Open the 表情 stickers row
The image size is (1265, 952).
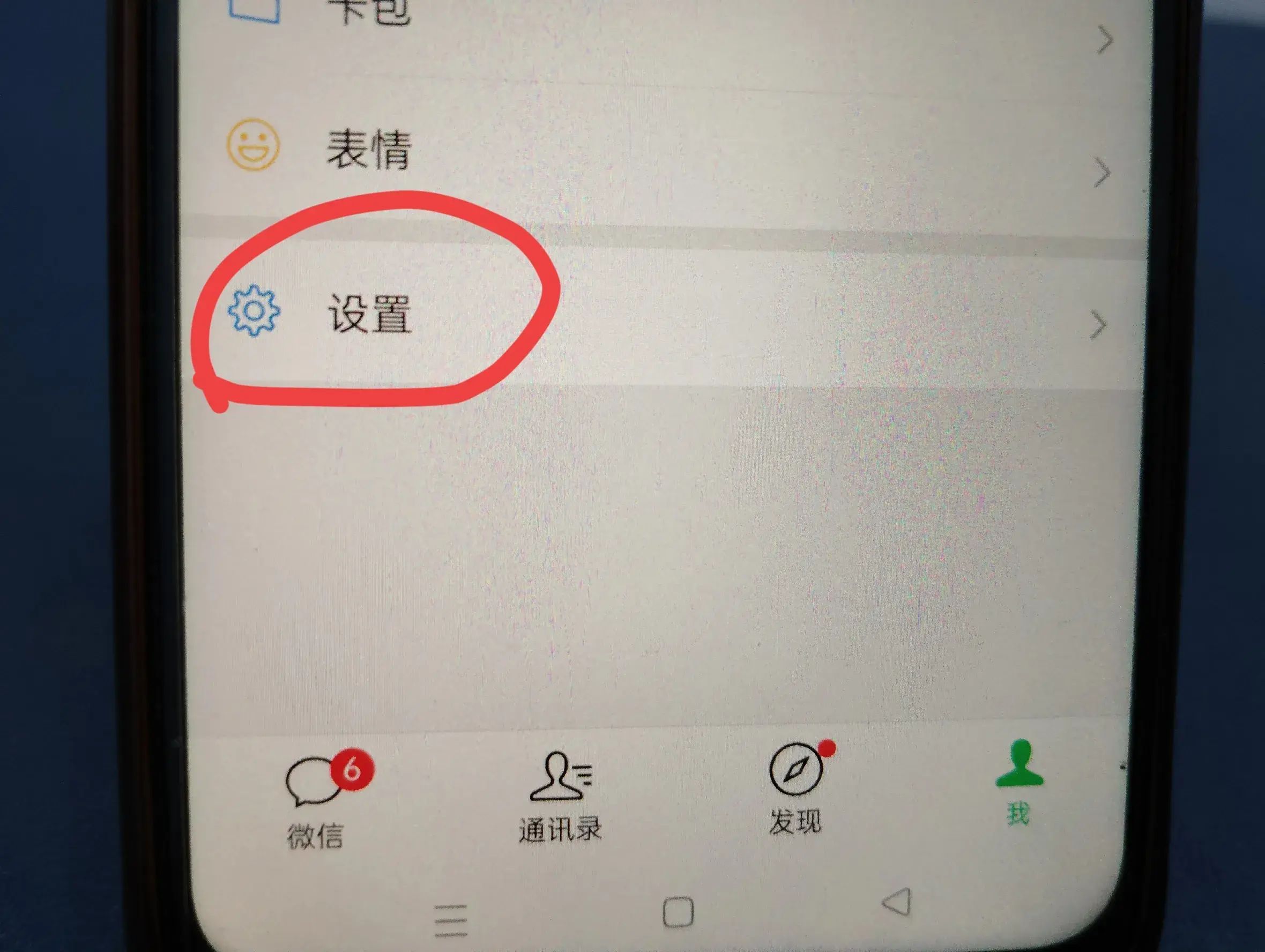(x=369, y=148)
